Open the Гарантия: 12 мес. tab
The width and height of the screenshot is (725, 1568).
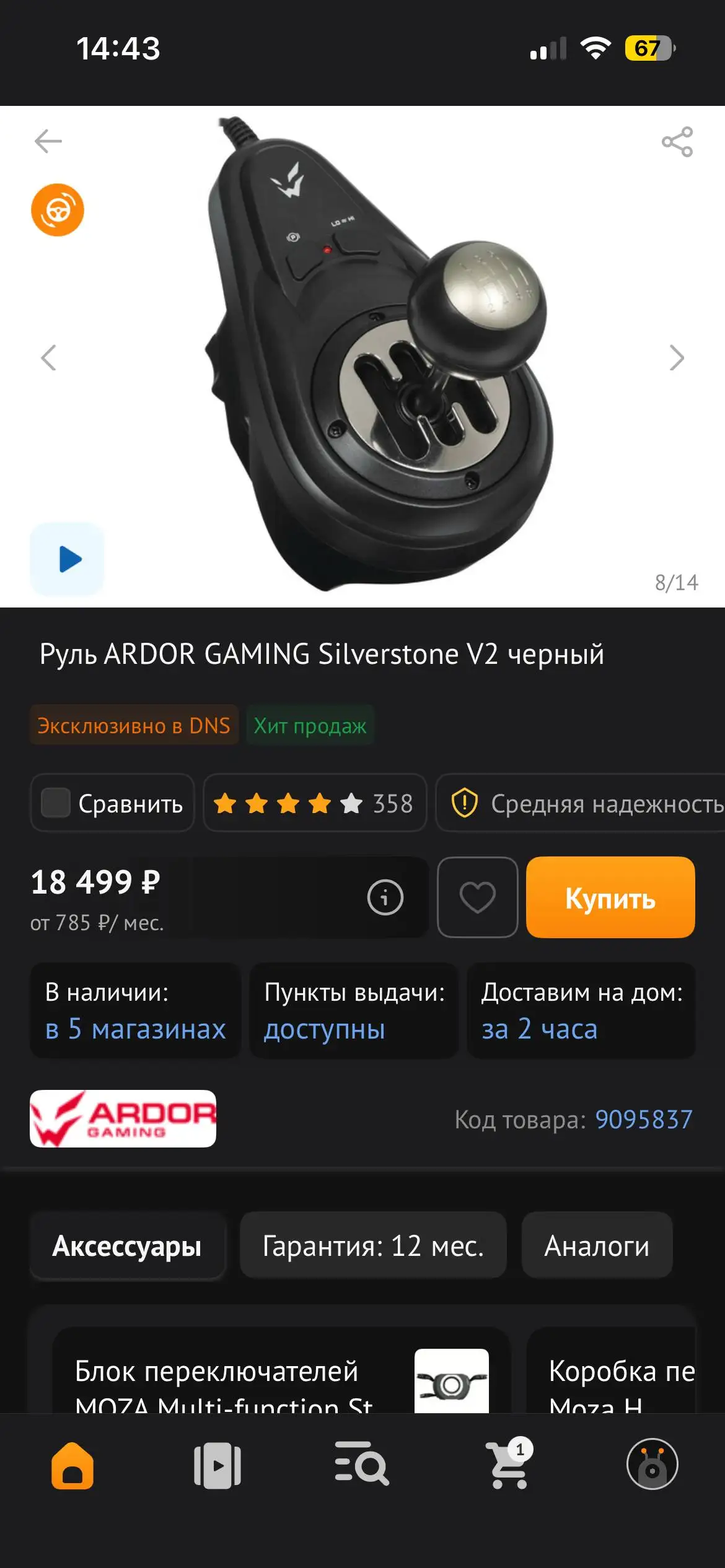[372, 1245]
